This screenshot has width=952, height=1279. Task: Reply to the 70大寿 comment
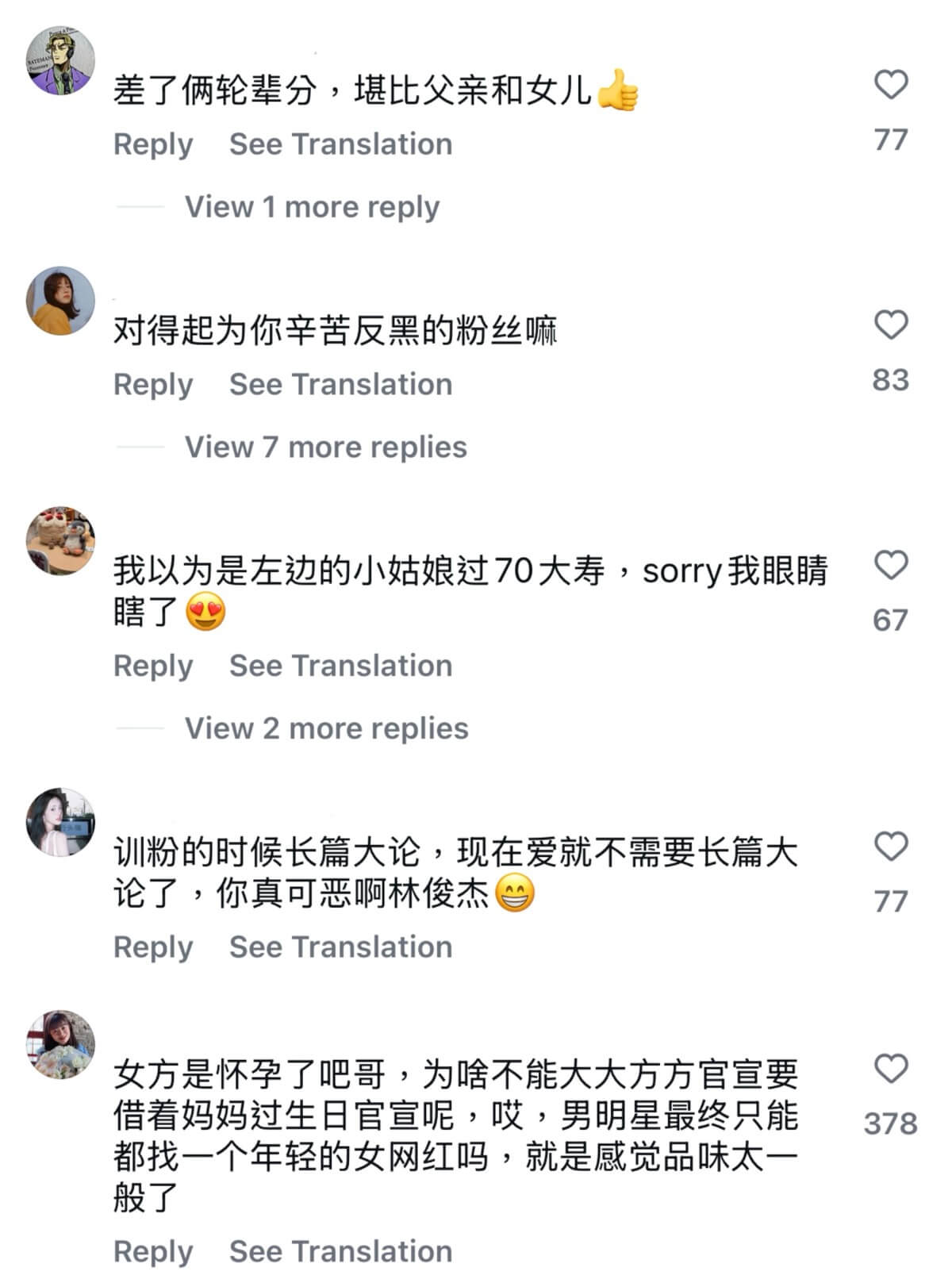tap(153, 666)
